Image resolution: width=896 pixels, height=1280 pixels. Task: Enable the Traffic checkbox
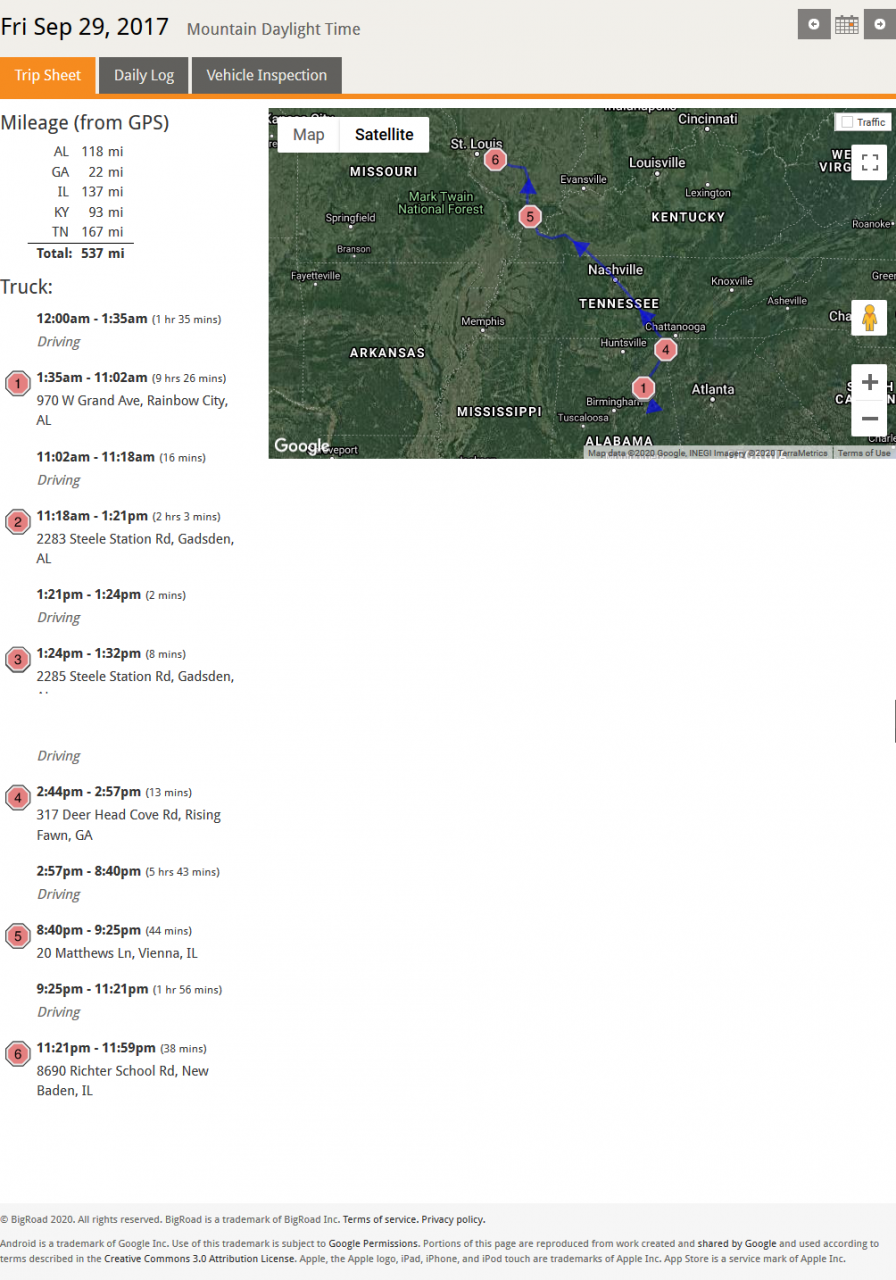pos(848,122)
